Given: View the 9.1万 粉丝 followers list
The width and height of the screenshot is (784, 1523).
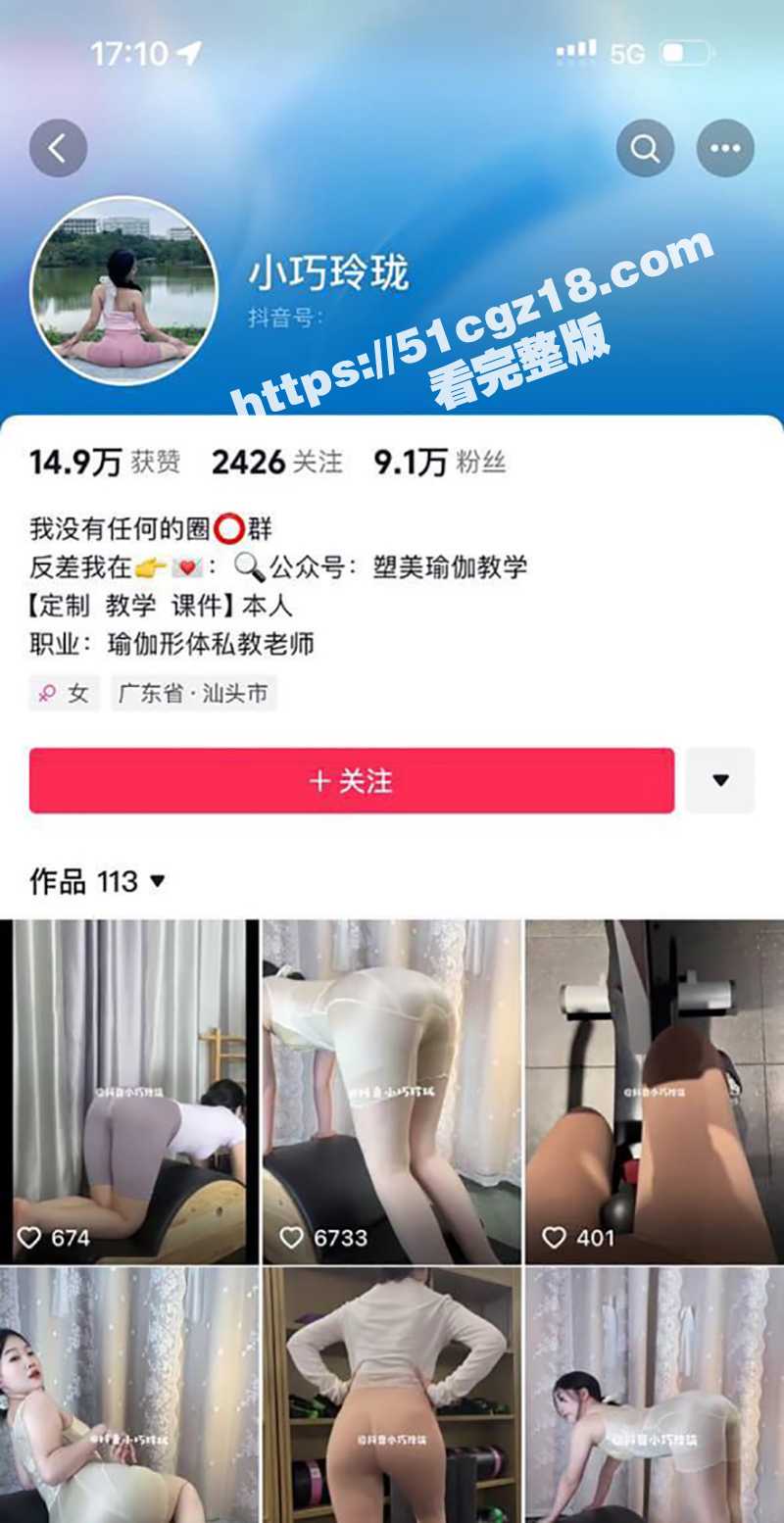Looking at the screenshot, I should click(440, 463).
